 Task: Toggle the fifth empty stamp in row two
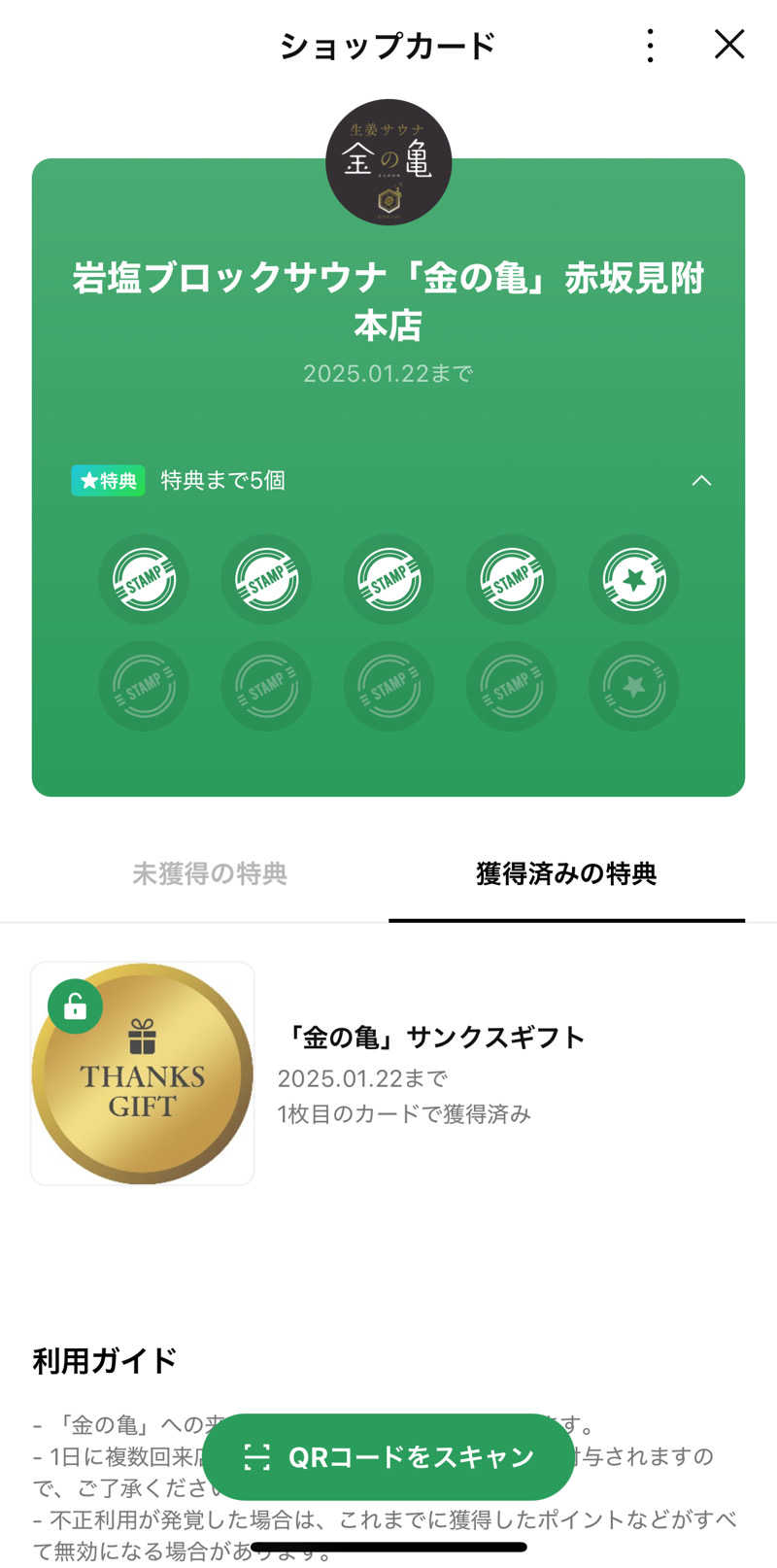[x=511, y=686]
